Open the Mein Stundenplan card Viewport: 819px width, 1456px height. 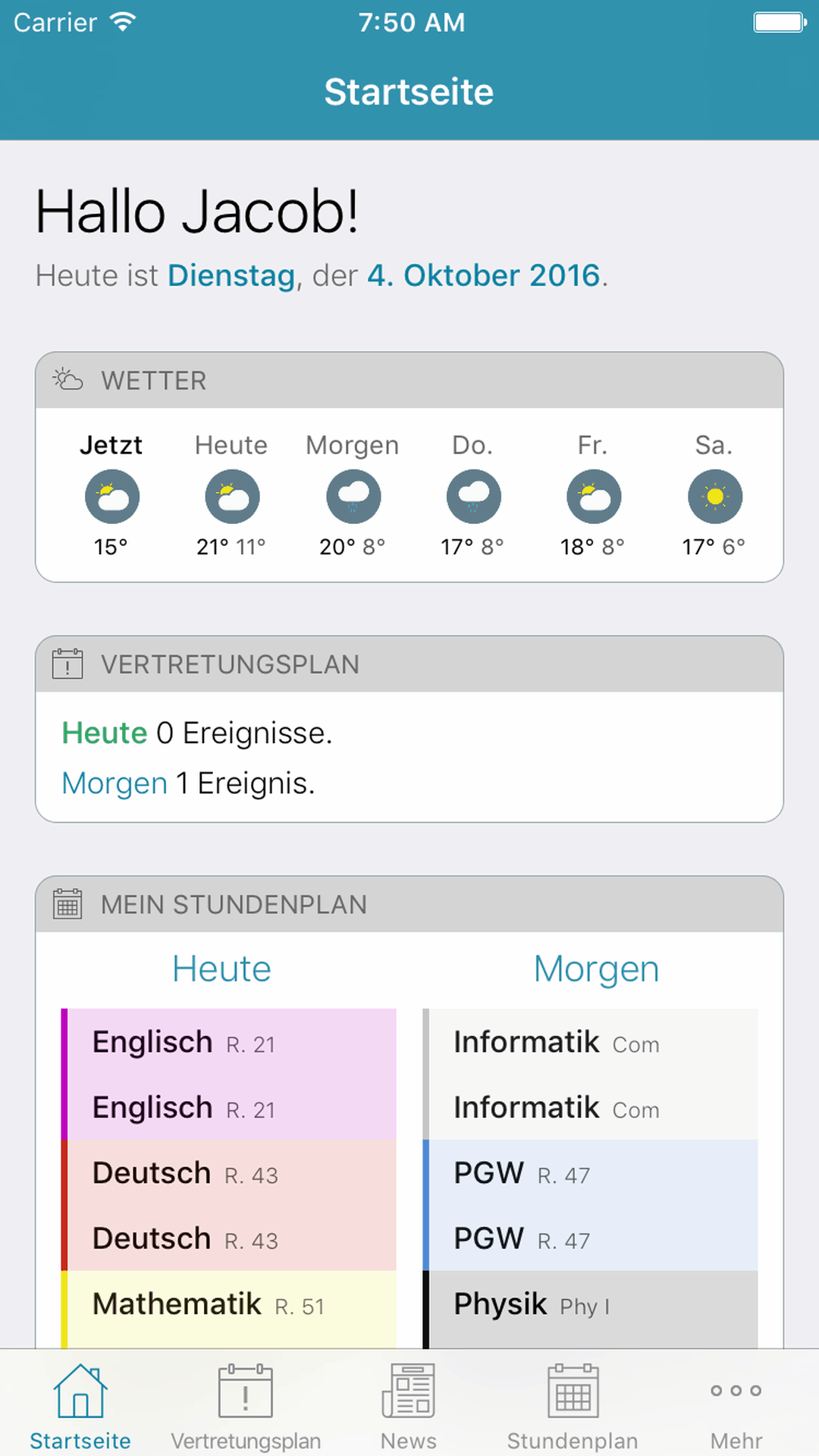pos(409,905)
